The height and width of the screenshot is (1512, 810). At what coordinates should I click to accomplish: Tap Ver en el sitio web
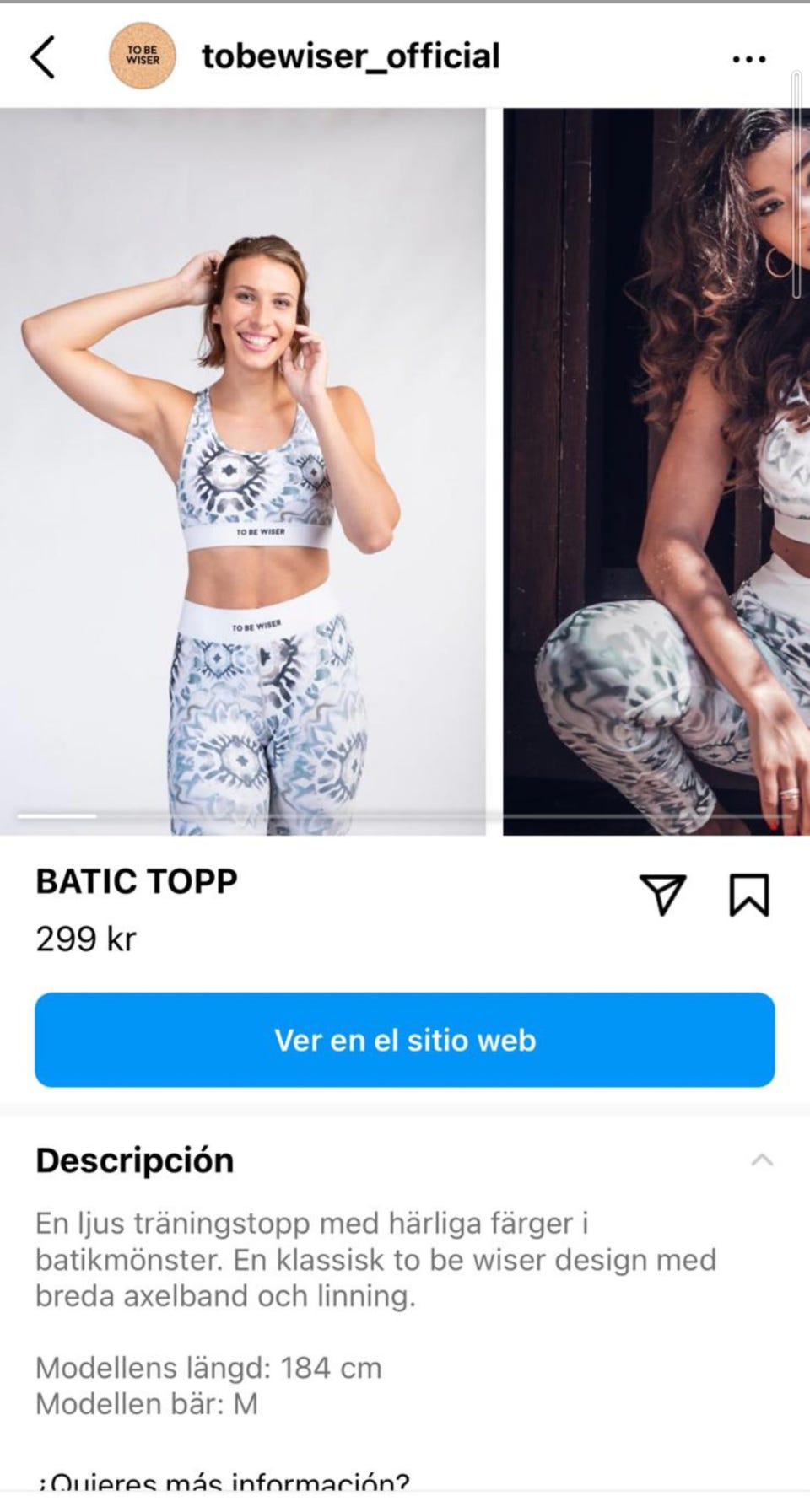coord(405,1040)
